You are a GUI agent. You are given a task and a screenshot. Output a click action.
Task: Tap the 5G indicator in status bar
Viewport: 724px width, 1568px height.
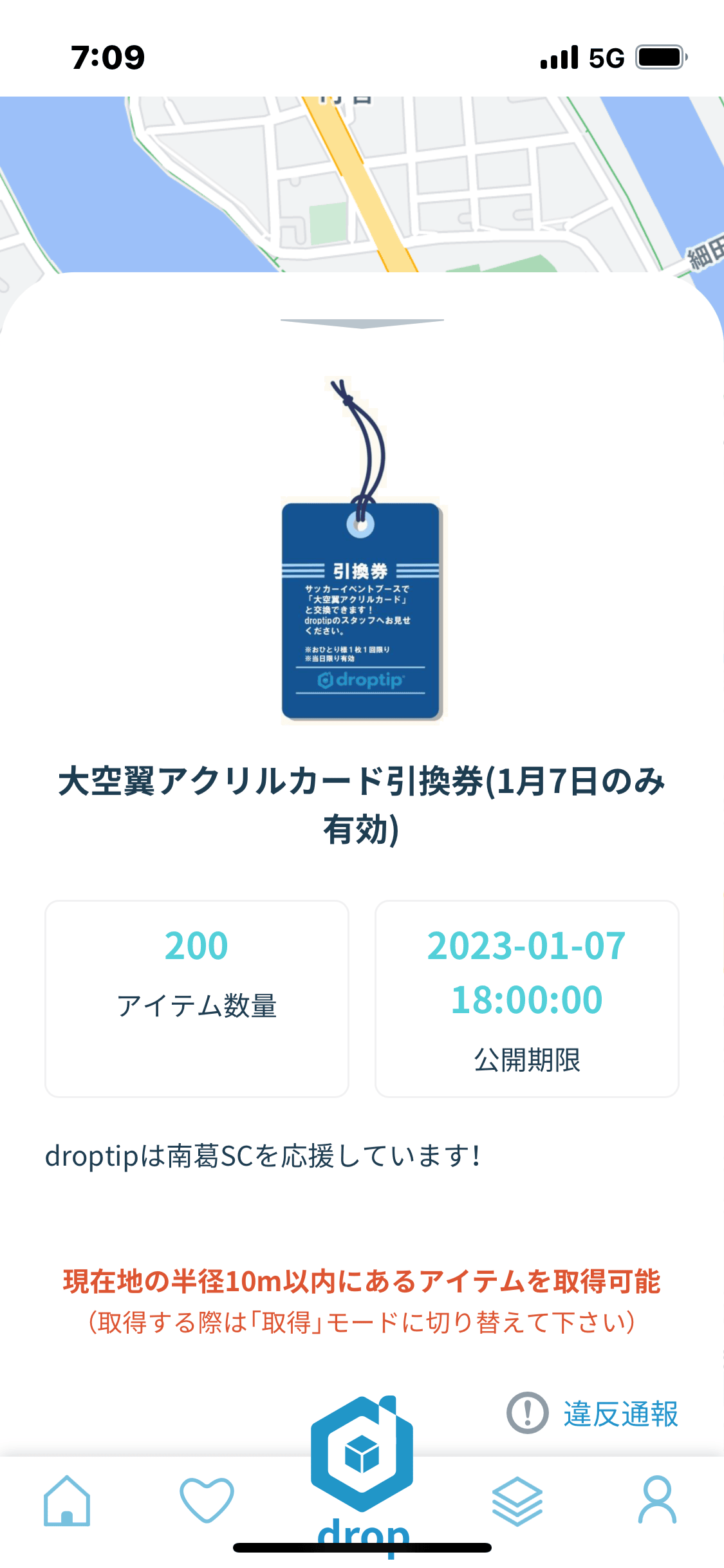(604, 58)
